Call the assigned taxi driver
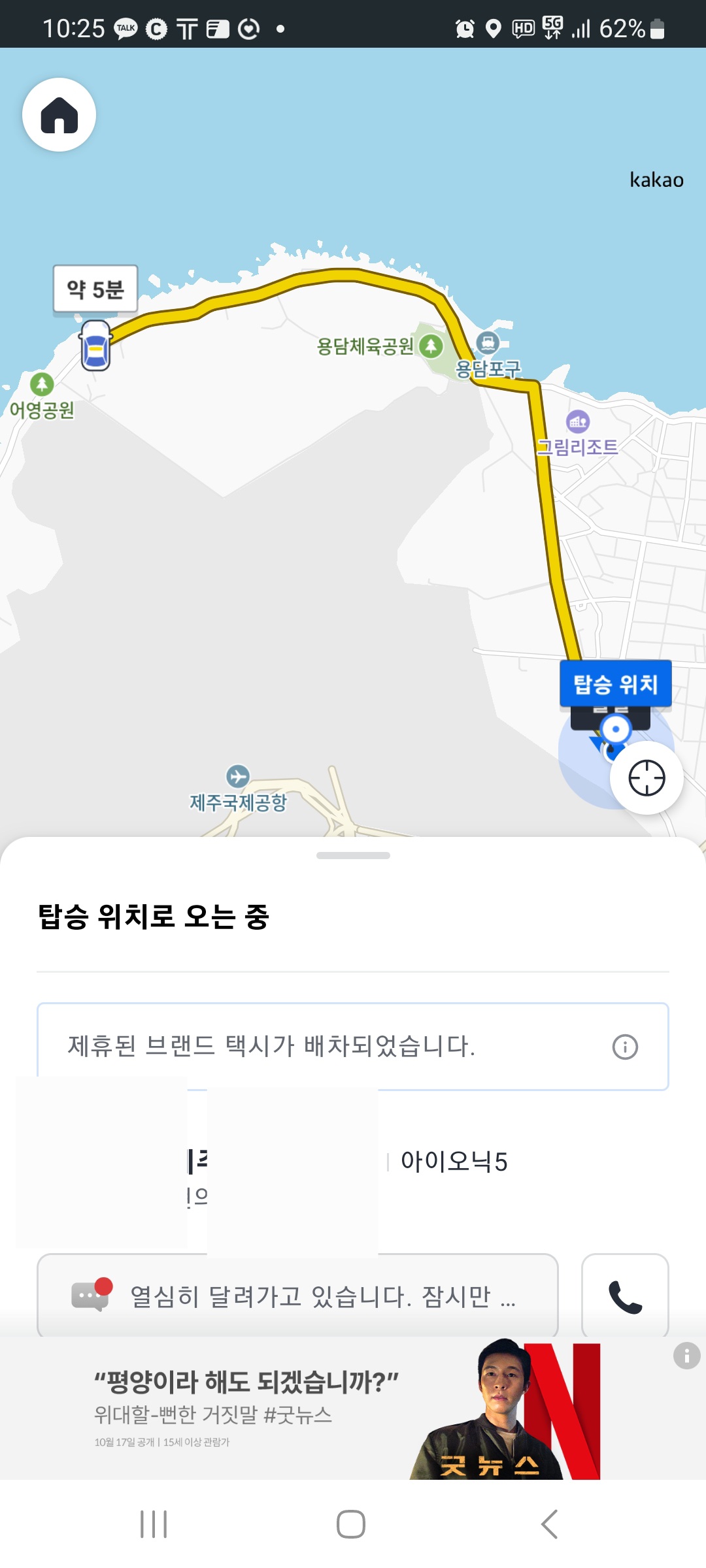The height and width of the screenshot is (1568, 706). pos(625,1296)
